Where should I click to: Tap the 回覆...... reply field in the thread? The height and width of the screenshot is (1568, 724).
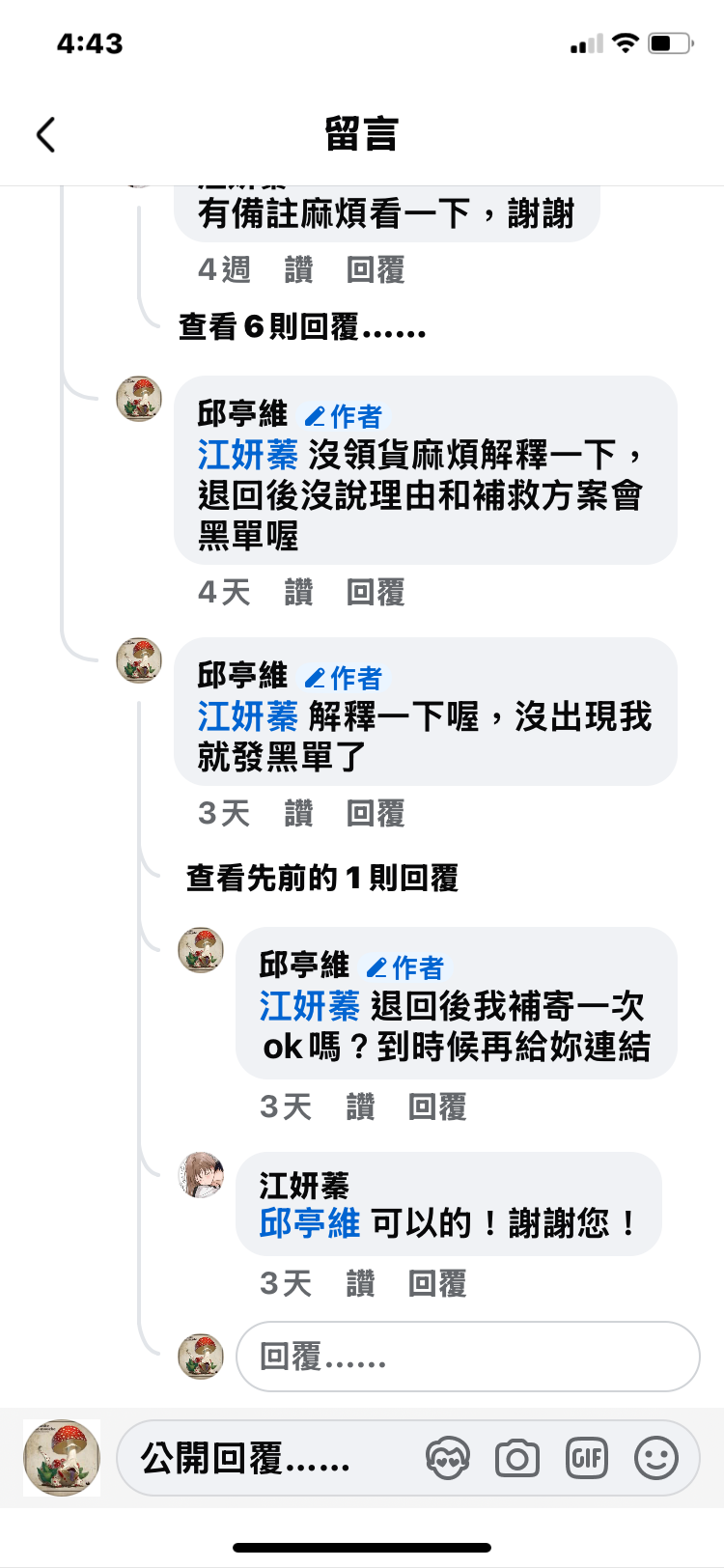pyautogui.click(x=467, y=1357)
